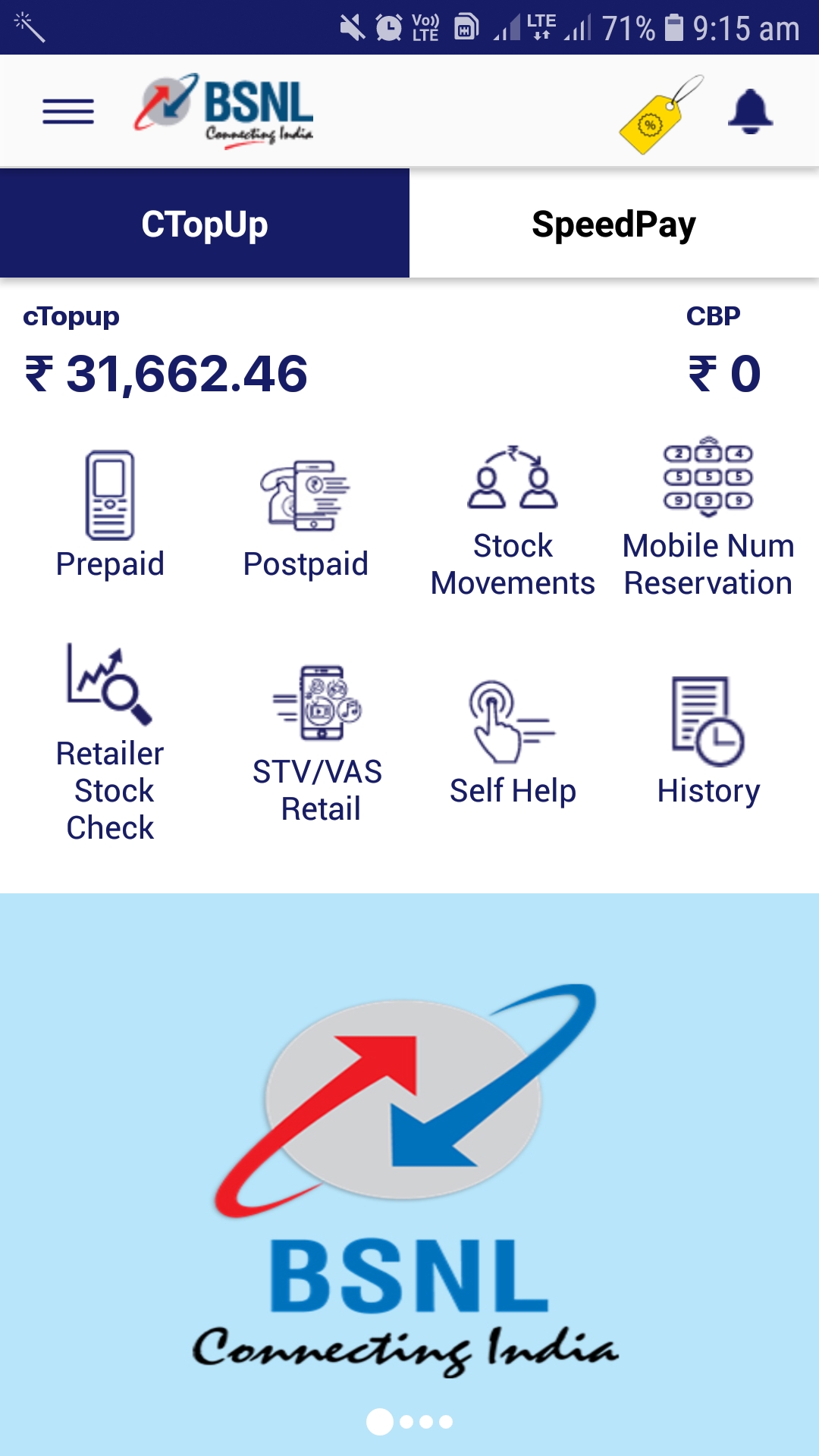Open the notifications bell
The width and height of the screenshot is (819, 1456).
pos(750,111)
